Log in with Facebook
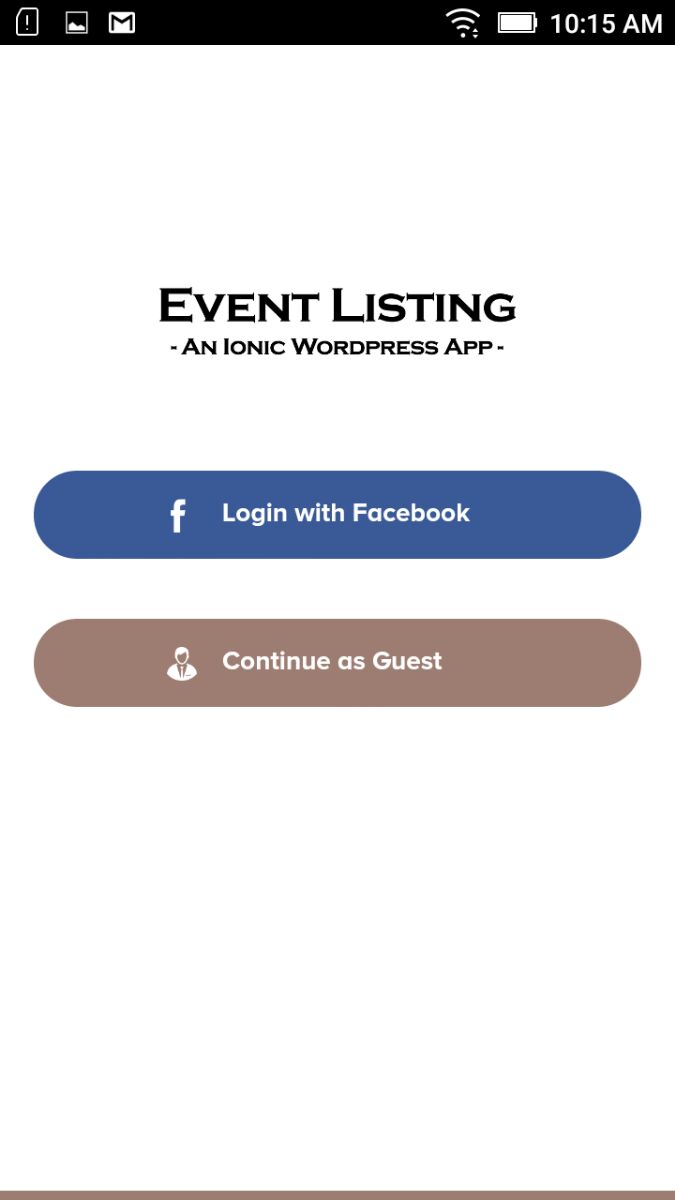 tap(337, 514)
